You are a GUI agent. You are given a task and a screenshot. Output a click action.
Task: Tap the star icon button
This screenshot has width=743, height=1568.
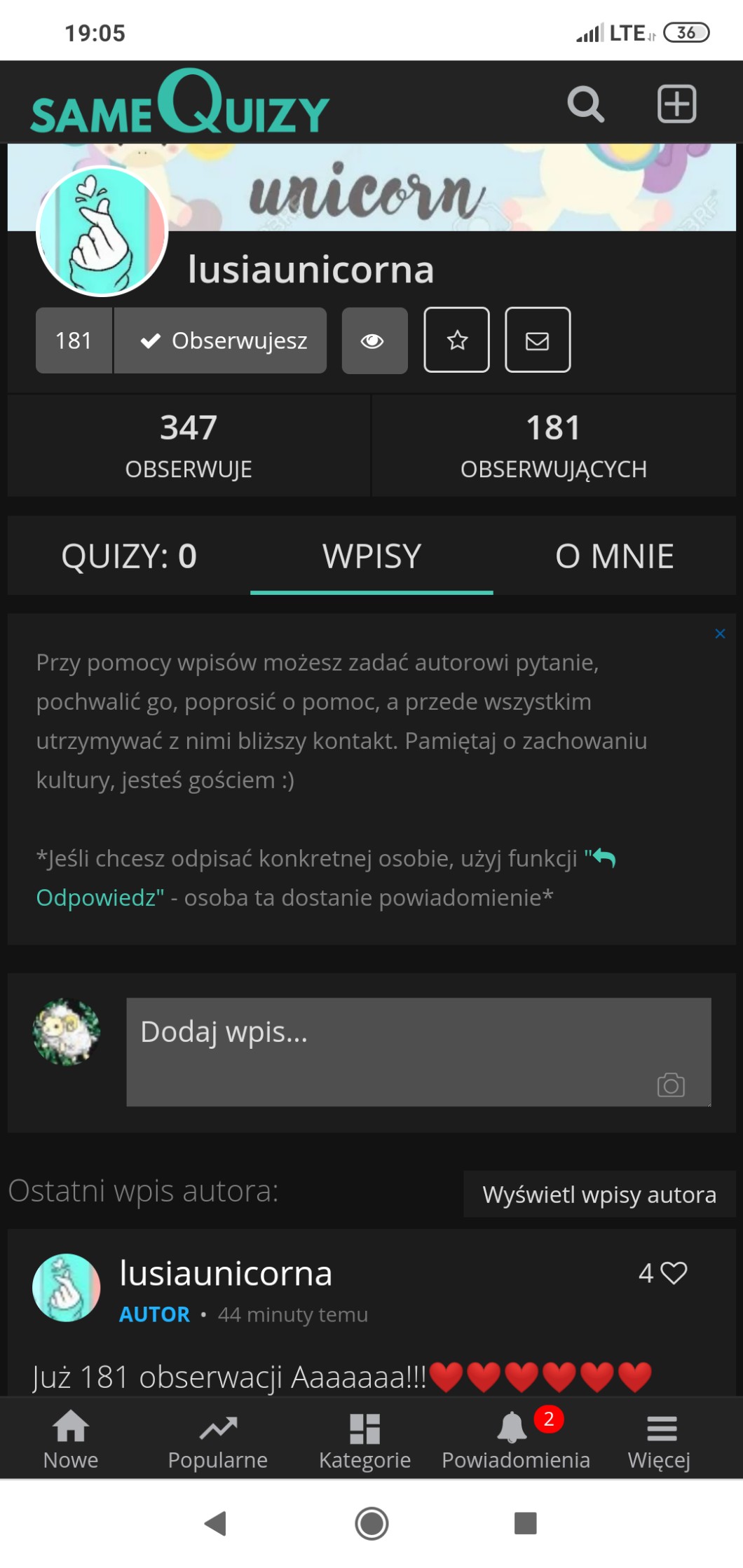[456, 341]
